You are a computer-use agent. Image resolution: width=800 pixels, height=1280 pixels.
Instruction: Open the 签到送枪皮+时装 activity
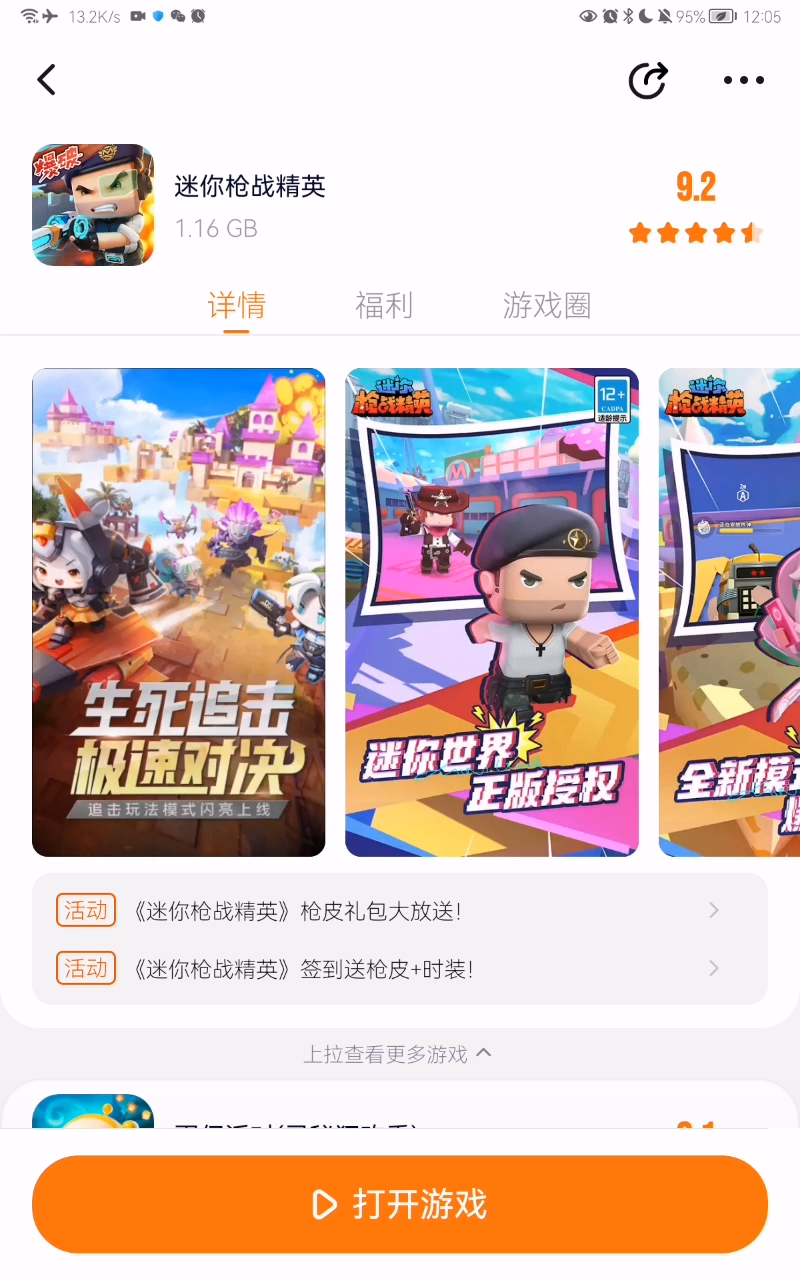(x=400, y=968)
